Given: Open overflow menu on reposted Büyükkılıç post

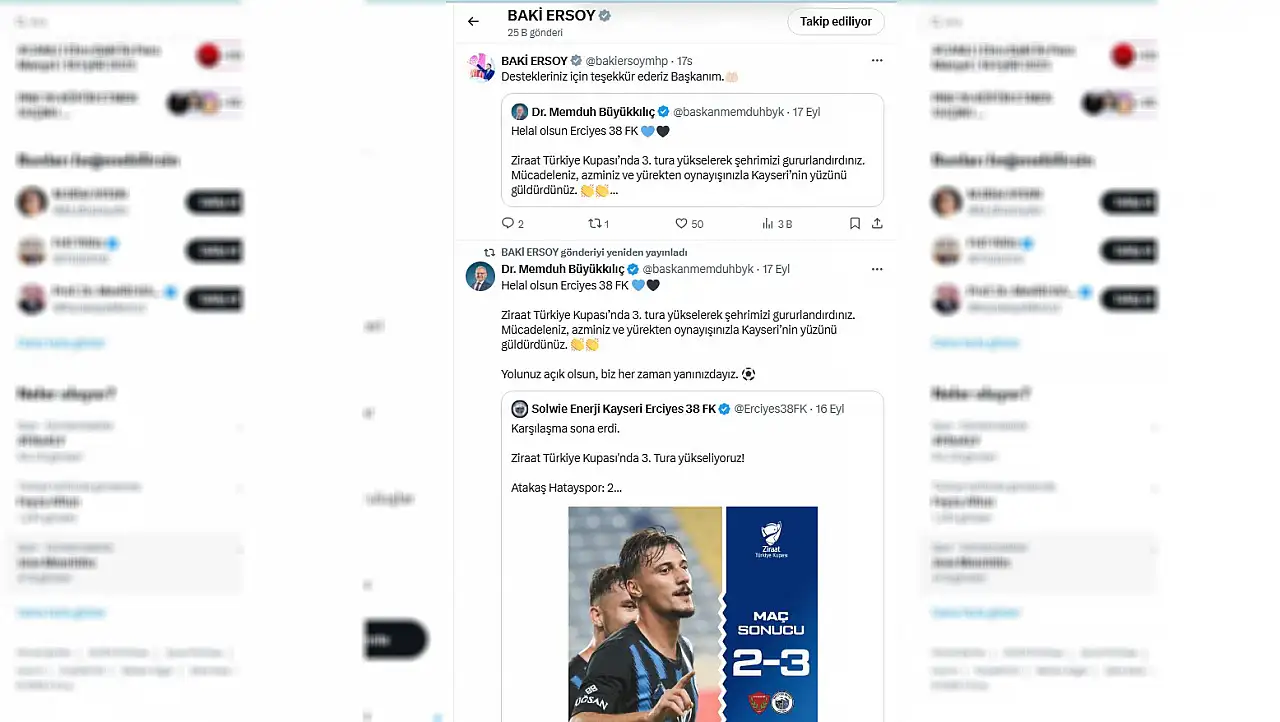Looking at the screenshot, I should coord(877,269).
